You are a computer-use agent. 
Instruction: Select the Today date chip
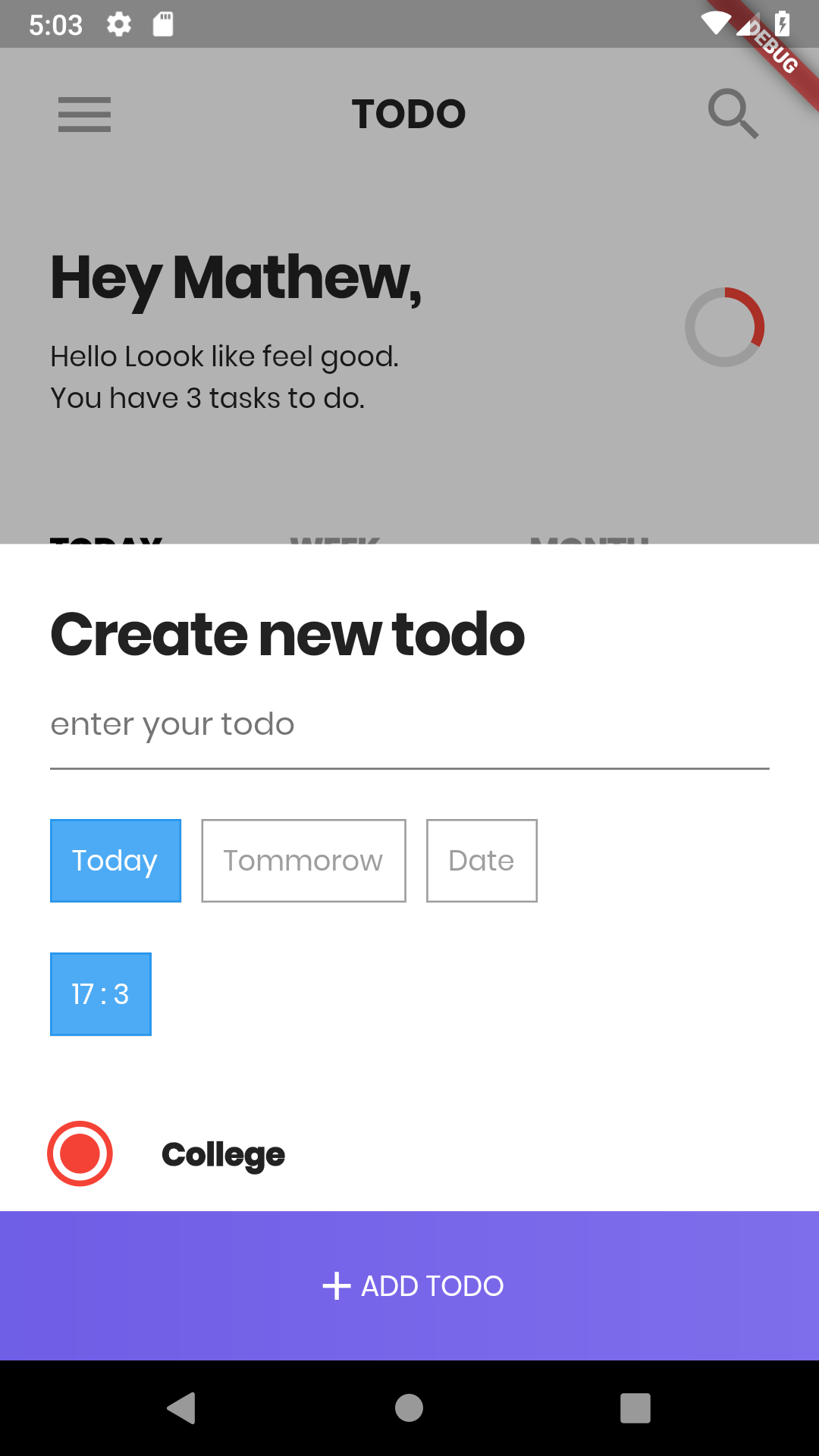pyautogui.click(x=115, y=861)
